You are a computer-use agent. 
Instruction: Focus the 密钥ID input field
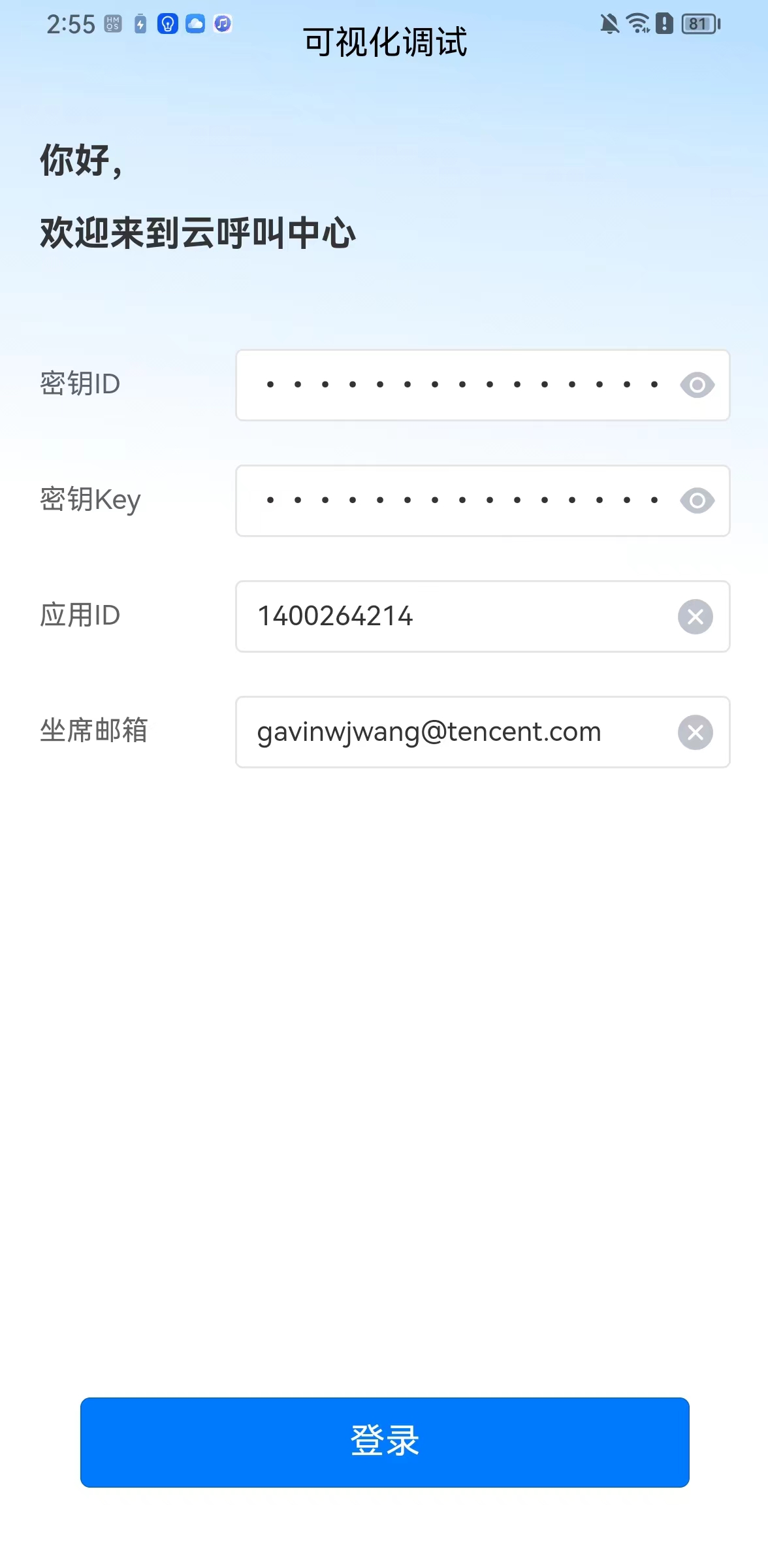(x=457, y=385)
